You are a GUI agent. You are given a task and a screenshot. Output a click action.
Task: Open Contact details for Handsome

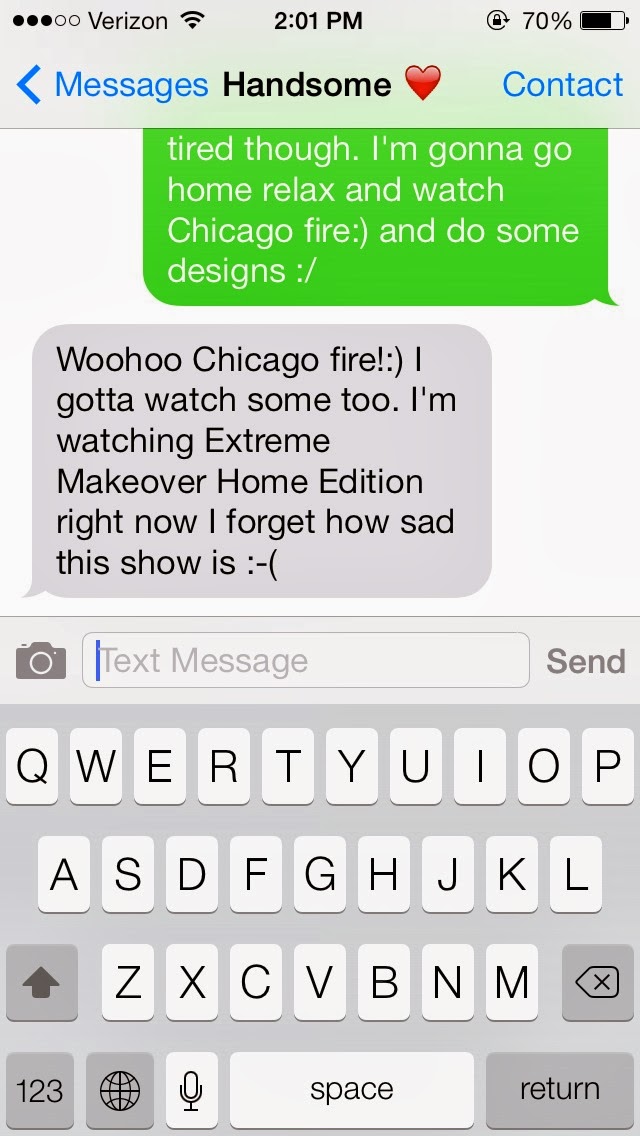(562, 85)
